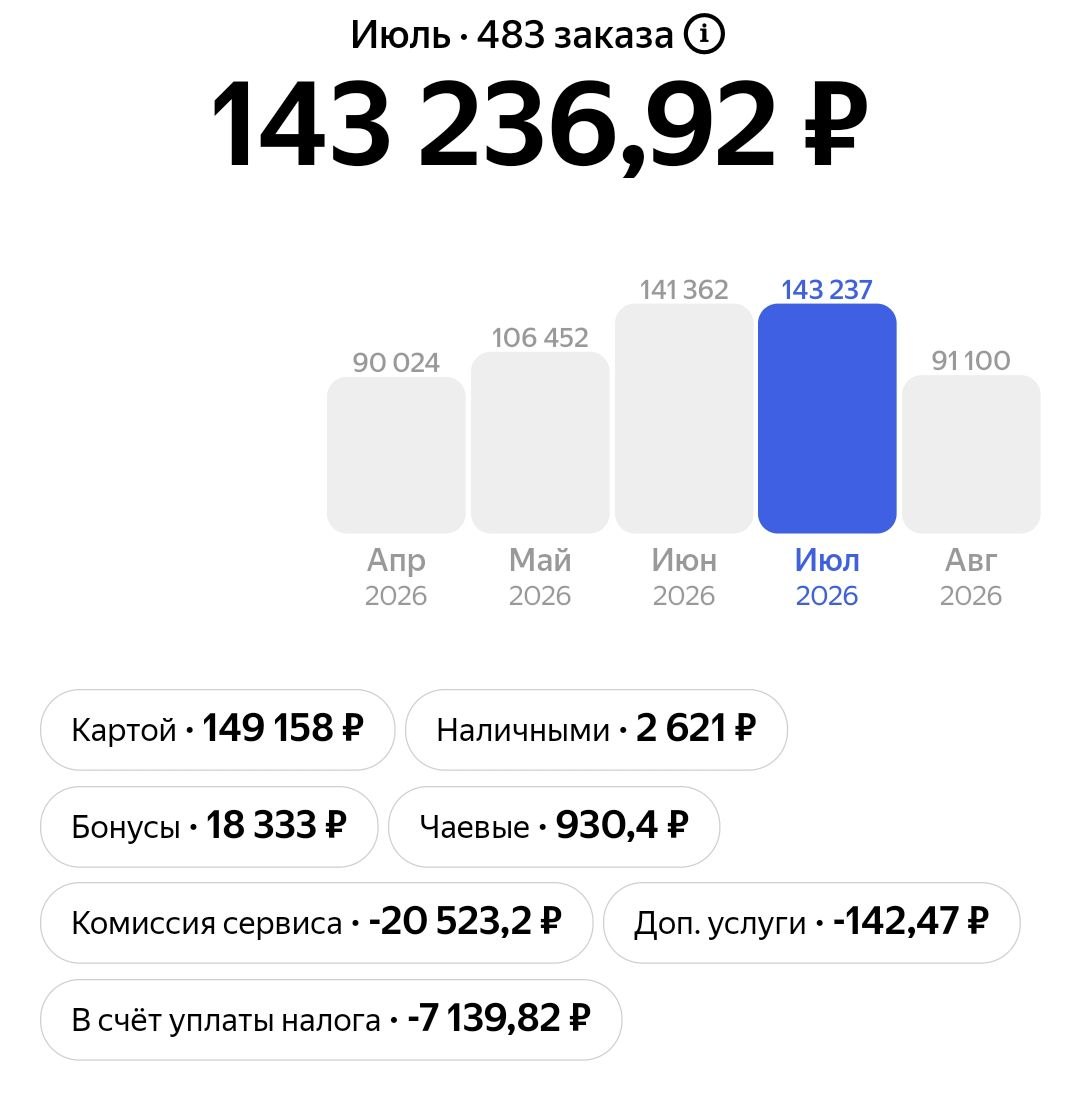Open the info icon next to 483 заказа
This screenshot has height=1098, width=1080.
(704, 34)
